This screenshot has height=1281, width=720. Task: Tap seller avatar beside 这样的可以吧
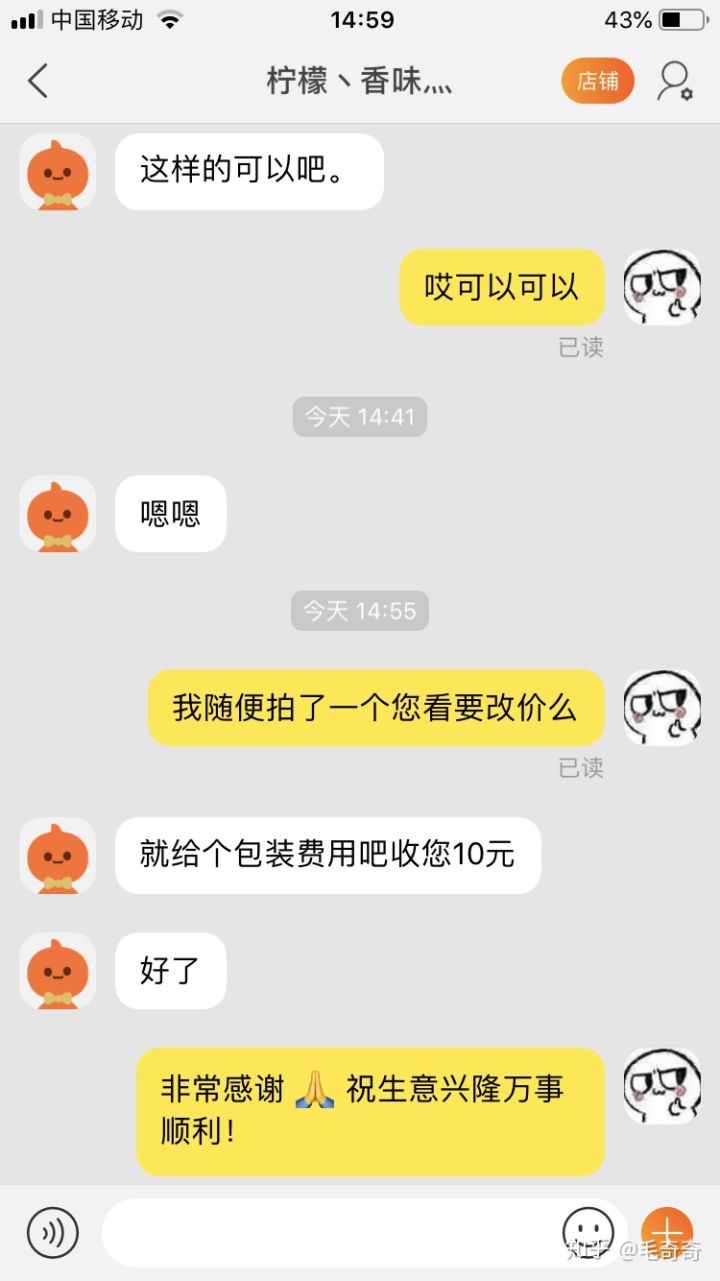point(57,172)
